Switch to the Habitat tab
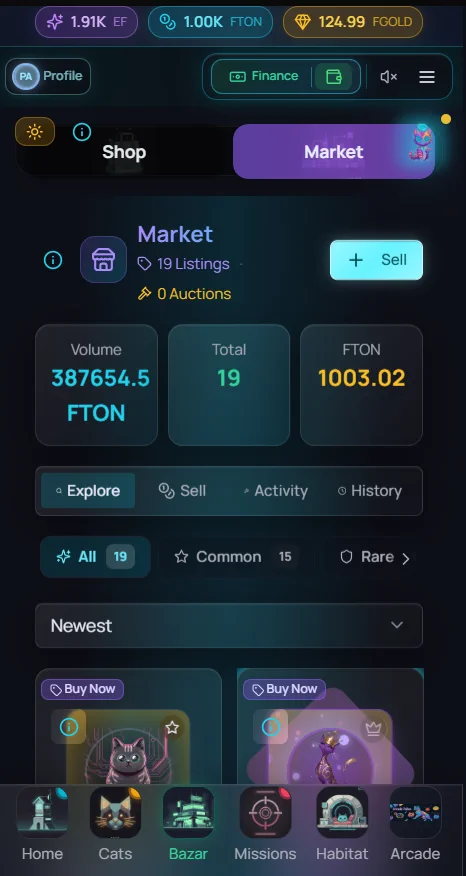 pyautogui.click(x=342, y=826)
